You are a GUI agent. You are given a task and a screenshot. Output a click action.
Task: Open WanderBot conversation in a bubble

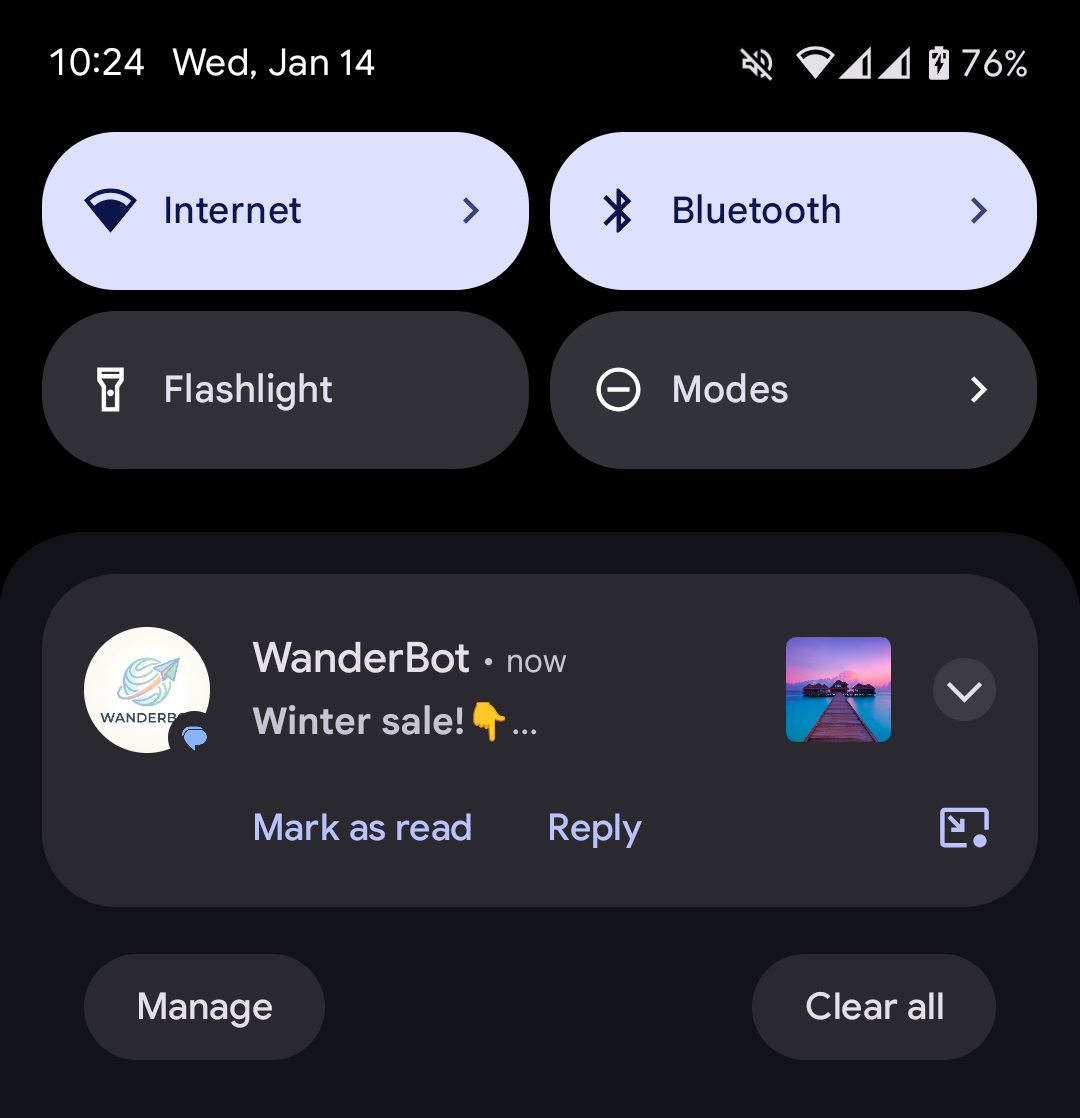[x=964, y=828]
